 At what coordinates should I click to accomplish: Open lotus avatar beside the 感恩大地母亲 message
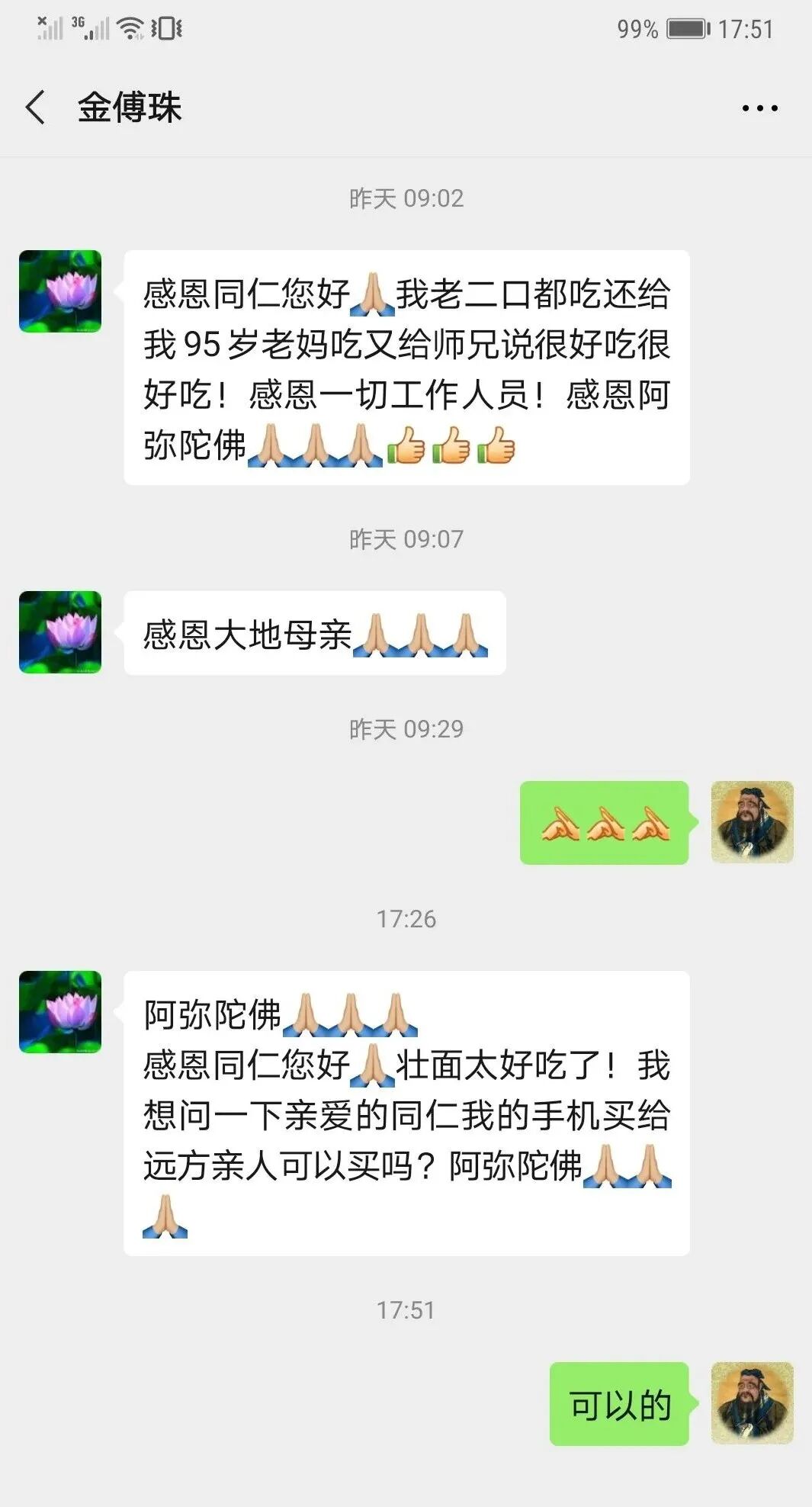[x=60, y=632]
